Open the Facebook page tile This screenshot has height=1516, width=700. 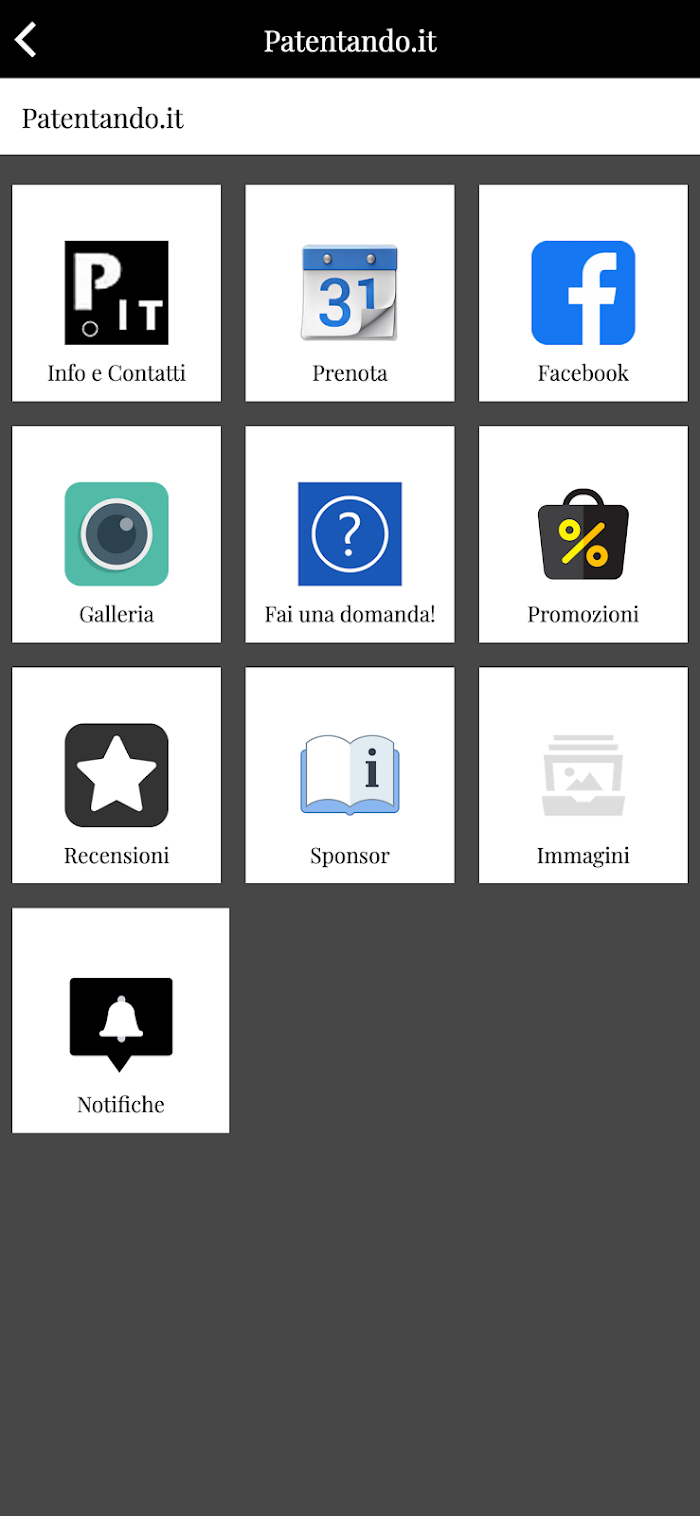pos(583,293)
